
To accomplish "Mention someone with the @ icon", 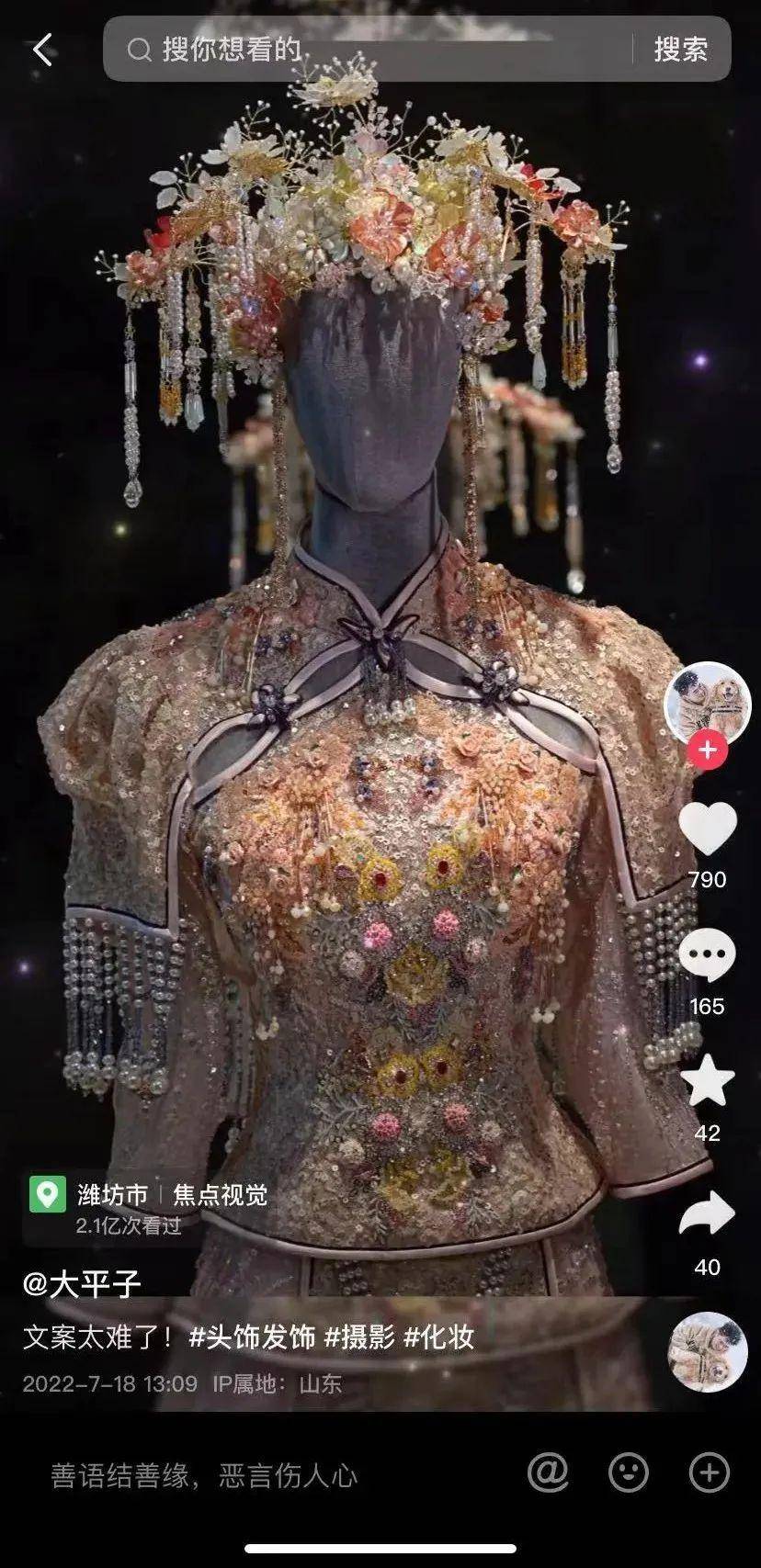I will (549, 1472).
